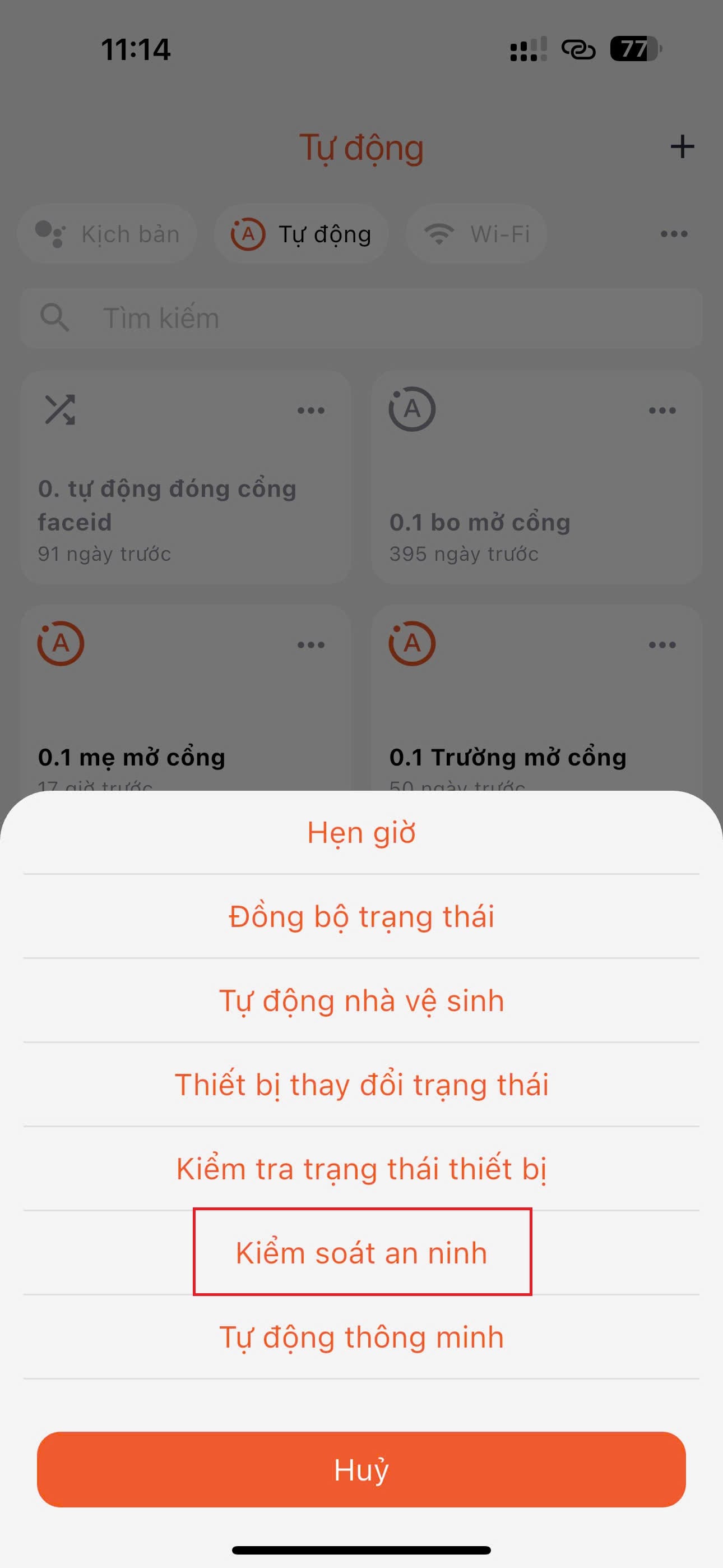Open Kiểm tra trạng thái thiết bị
723x1568 pixels.
tap(361, 1169)
